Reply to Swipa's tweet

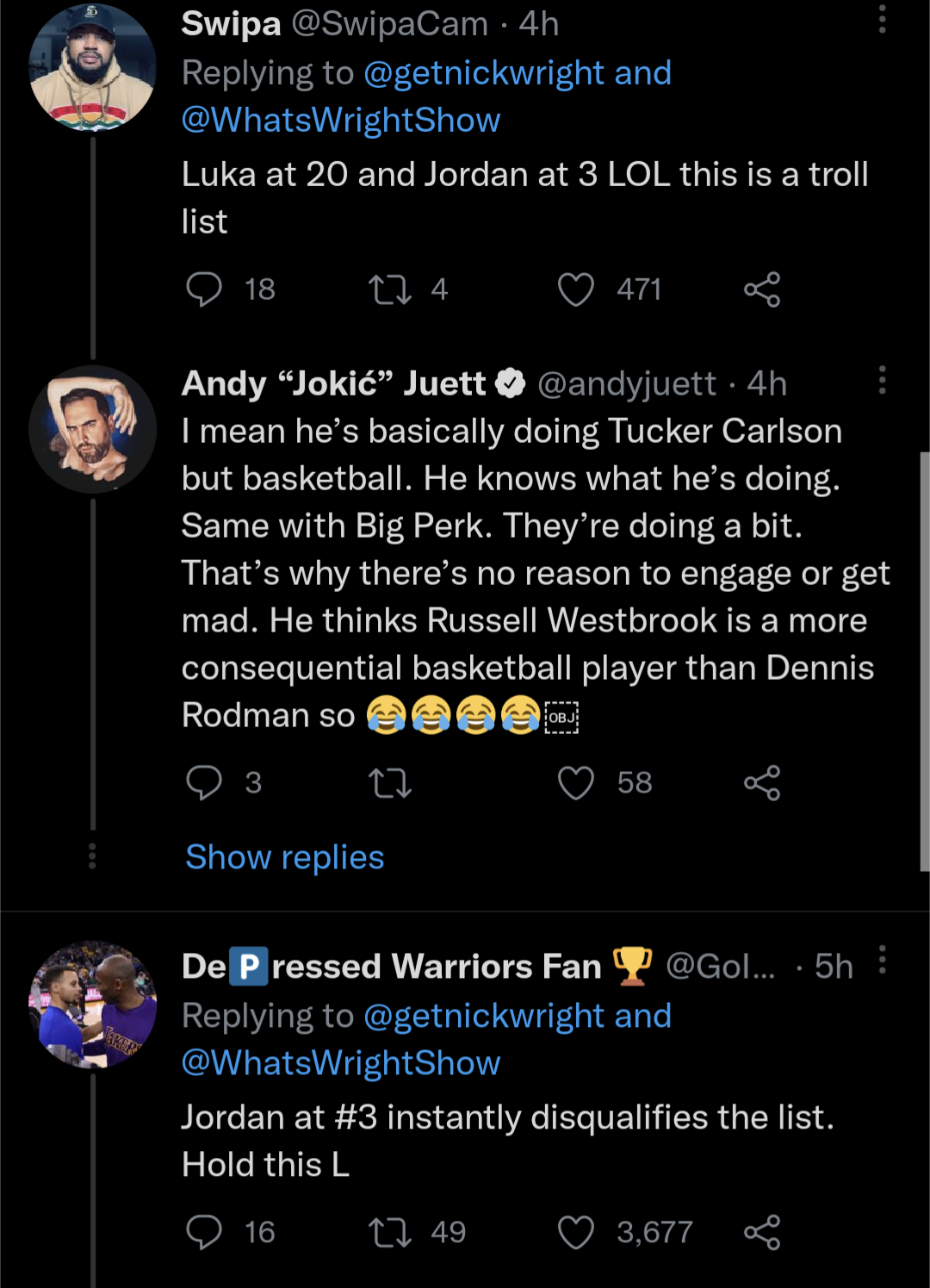click(205, 289)
